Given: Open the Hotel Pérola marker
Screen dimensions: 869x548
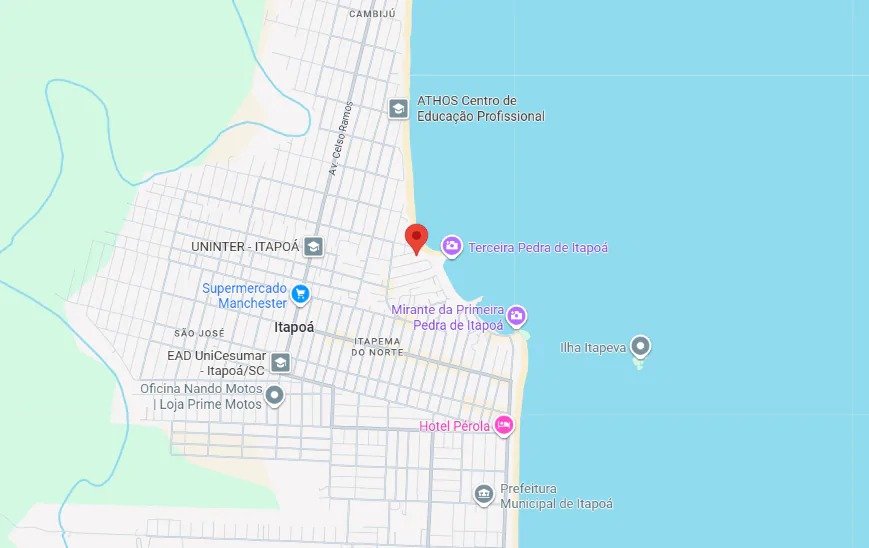Looking at the screenshot, I should [x=504, y=426].
